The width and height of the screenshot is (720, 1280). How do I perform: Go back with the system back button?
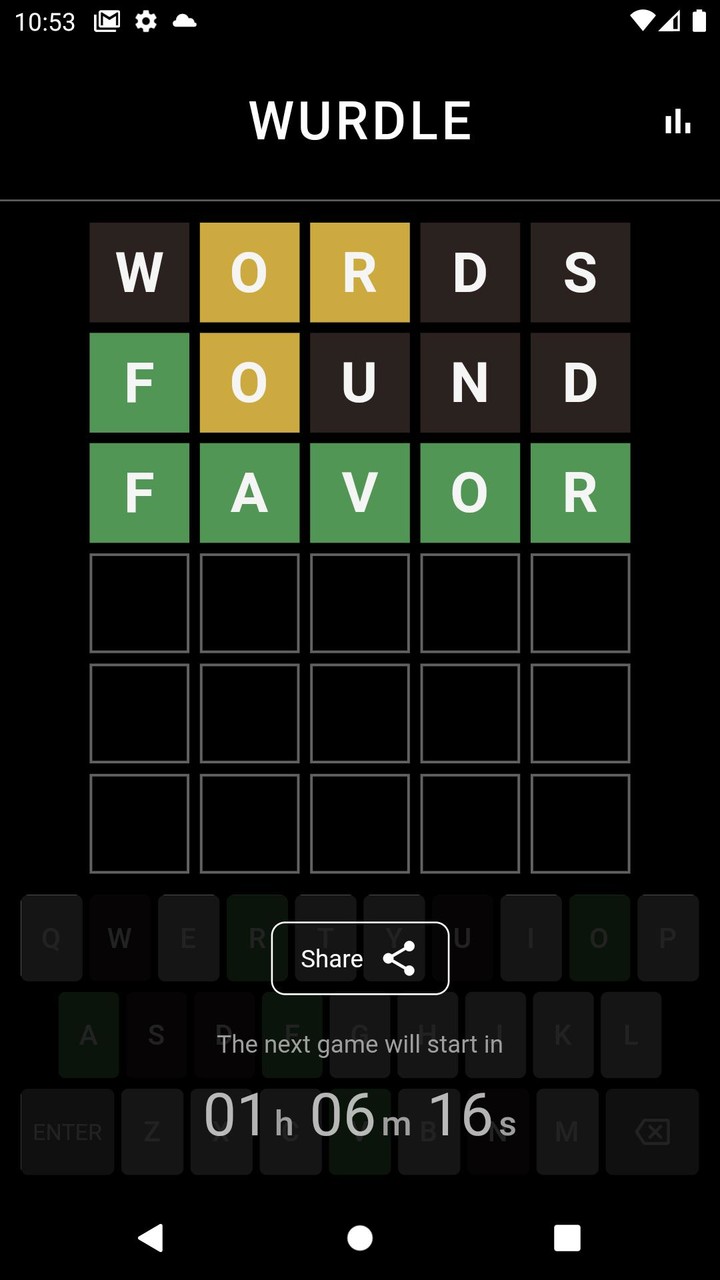(151, 1238)
